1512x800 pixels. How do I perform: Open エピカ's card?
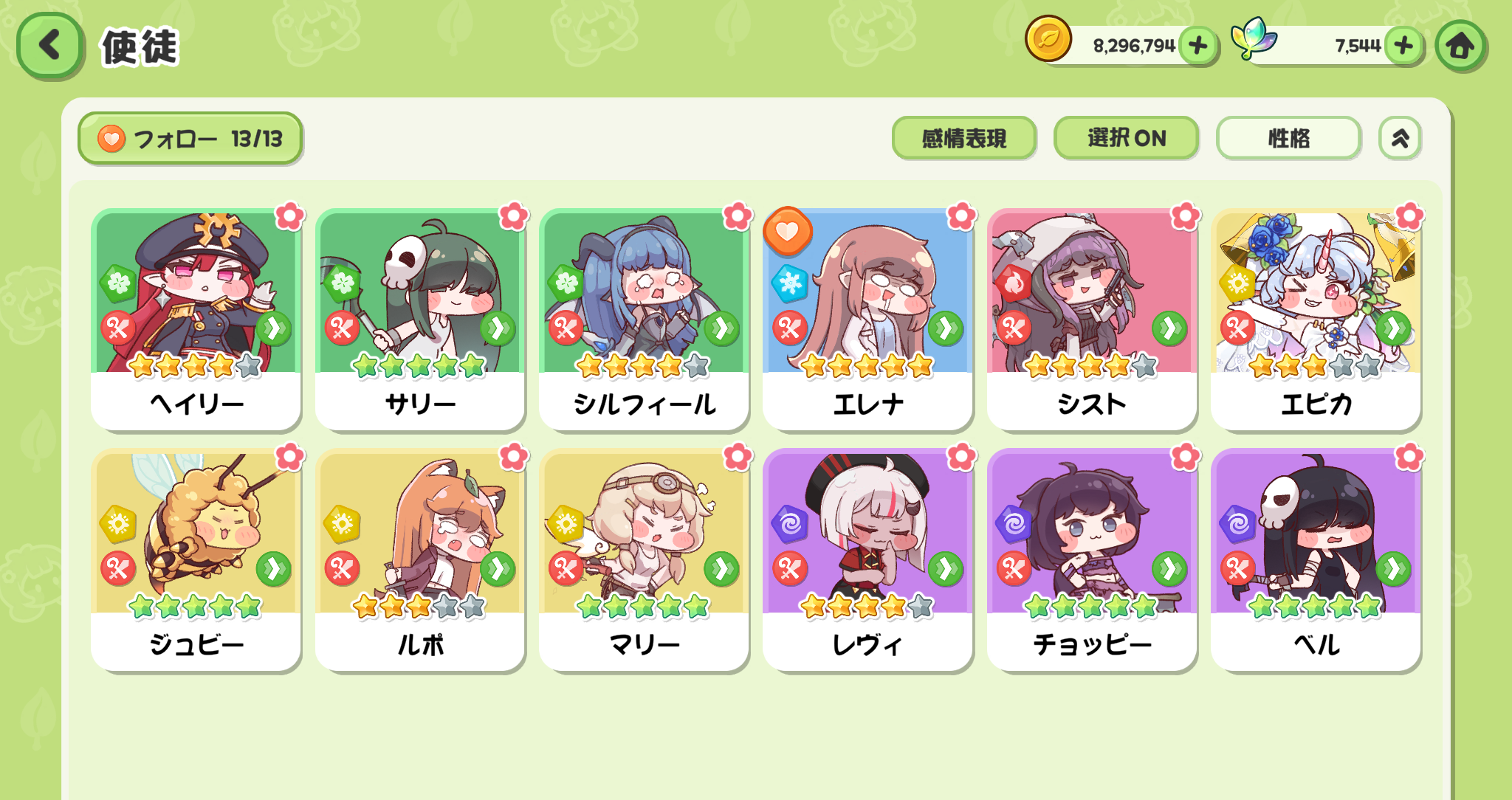(1316, 320)
